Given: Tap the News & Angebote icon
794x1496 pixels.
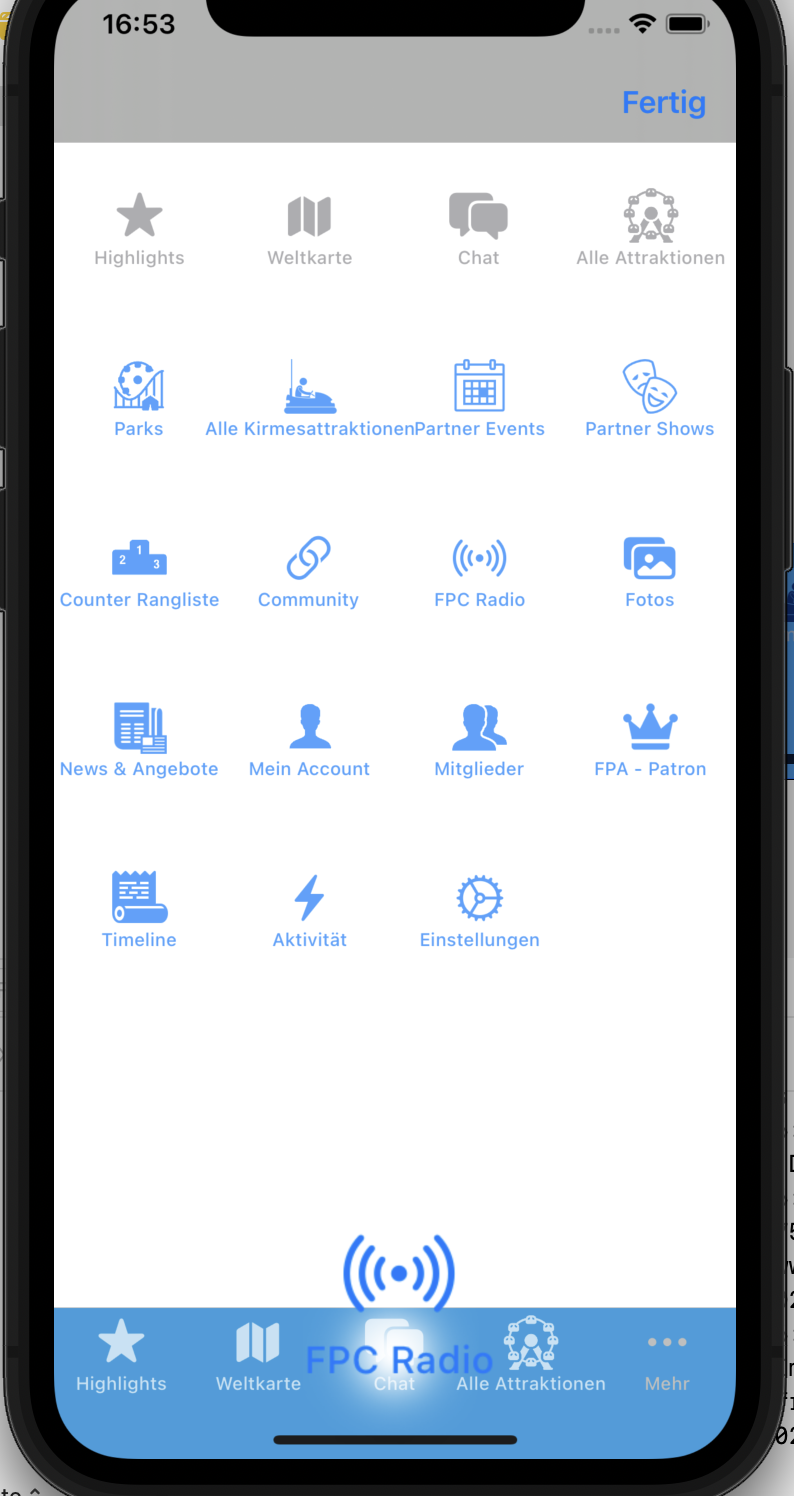Looking at the screenshot, I should coord(139,728).
